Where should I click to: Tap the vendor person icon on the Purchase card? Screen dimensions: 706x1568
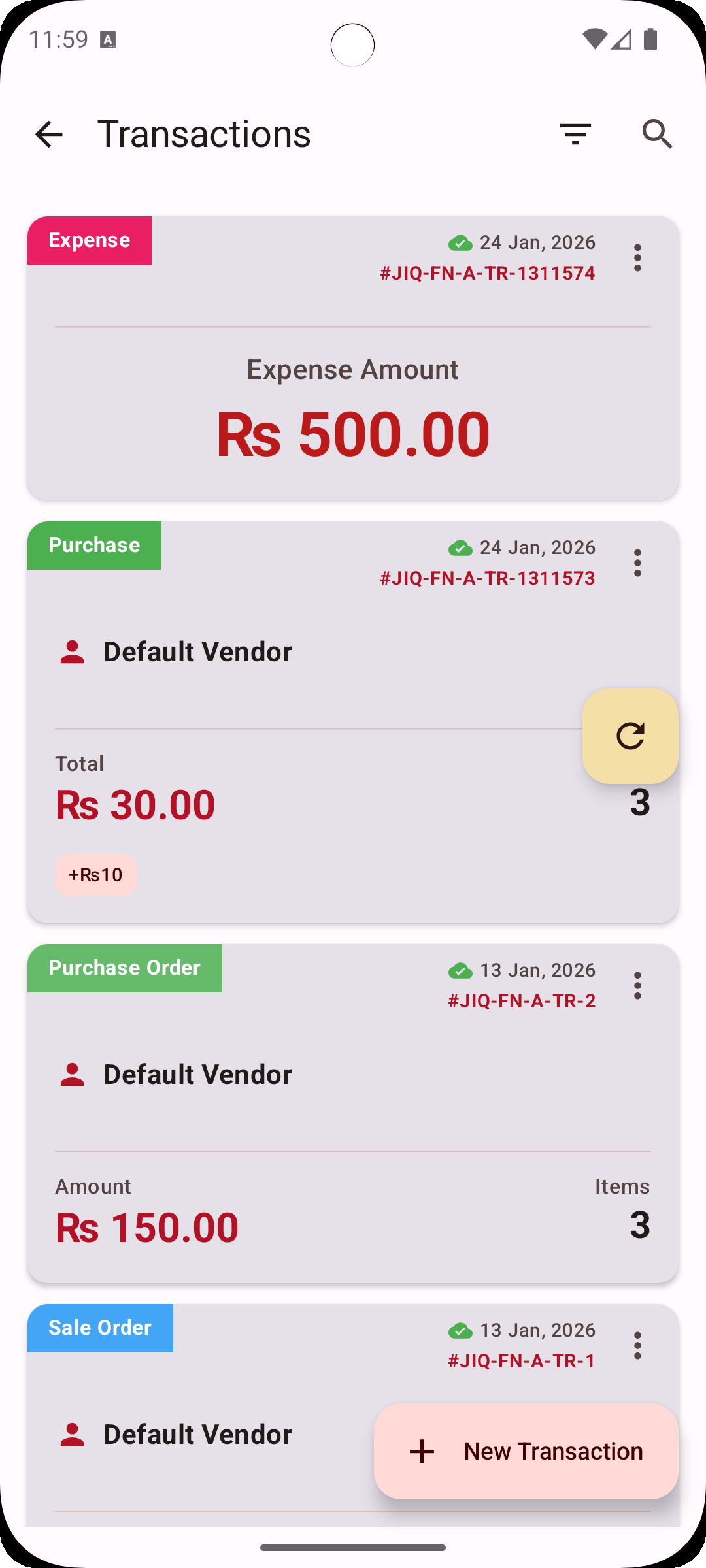[73, 651]
